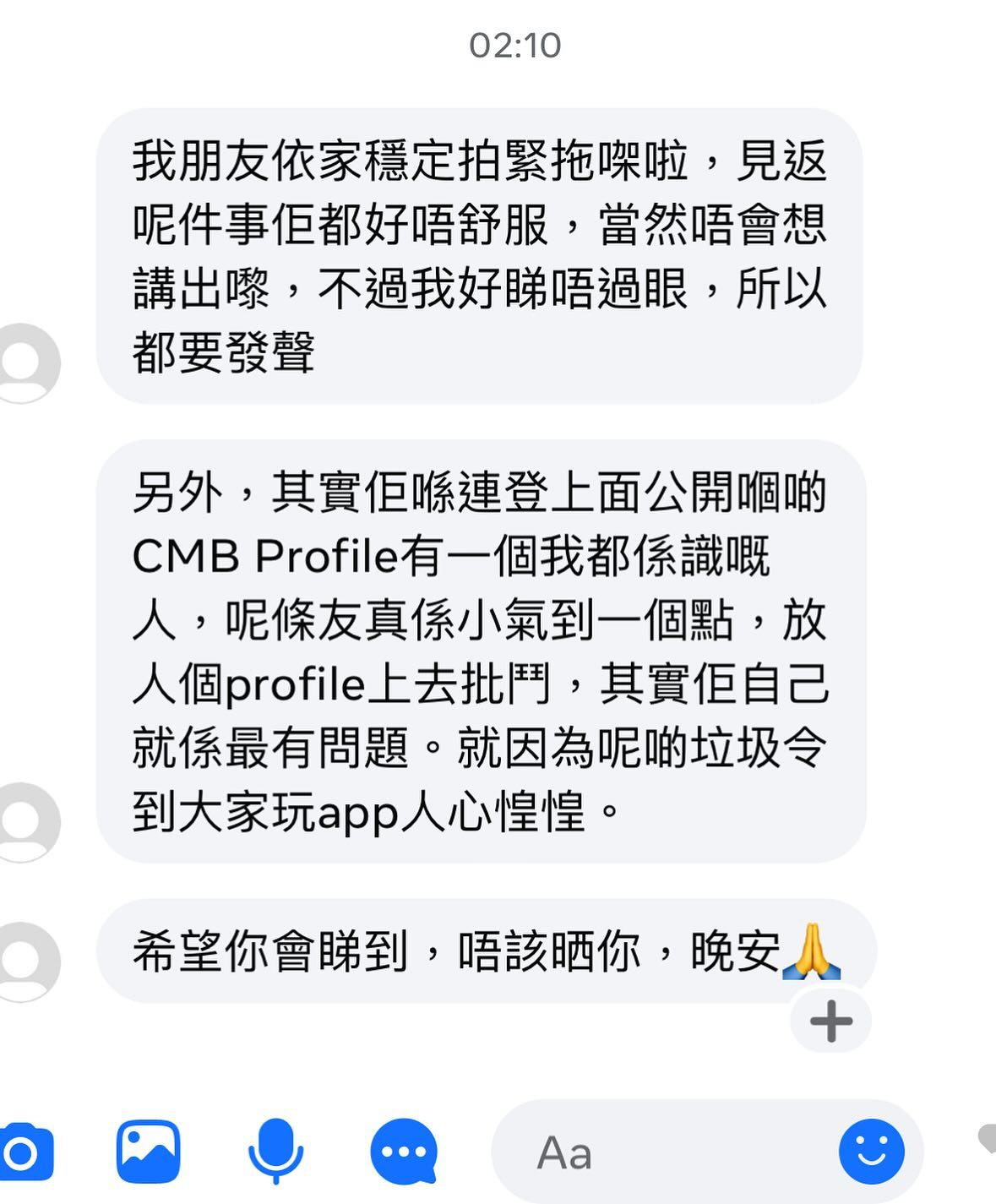Tap the word app in the second message

tap(358, 813)
